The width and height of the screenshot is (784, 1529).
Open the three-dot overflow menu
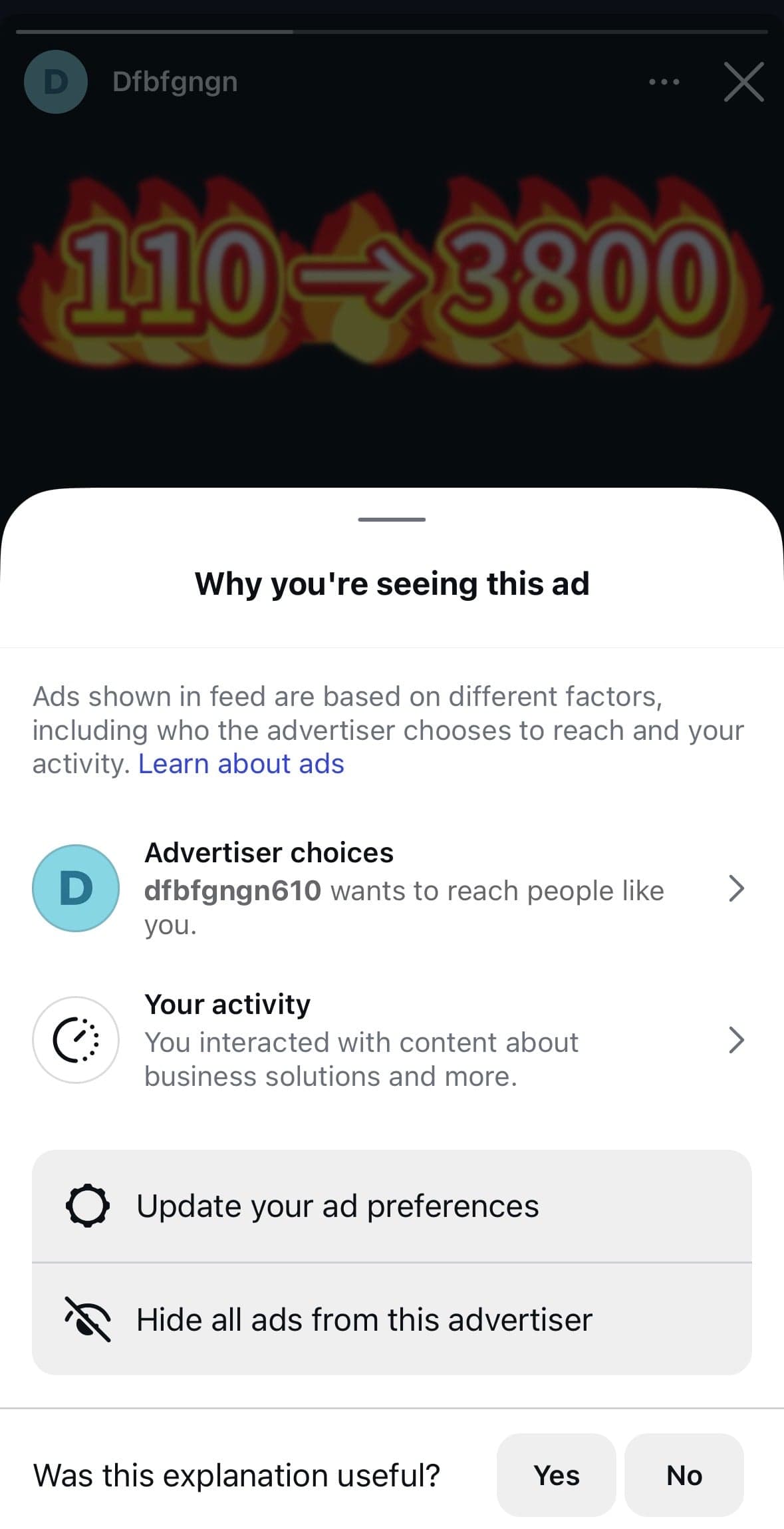(x=664, y=82)
